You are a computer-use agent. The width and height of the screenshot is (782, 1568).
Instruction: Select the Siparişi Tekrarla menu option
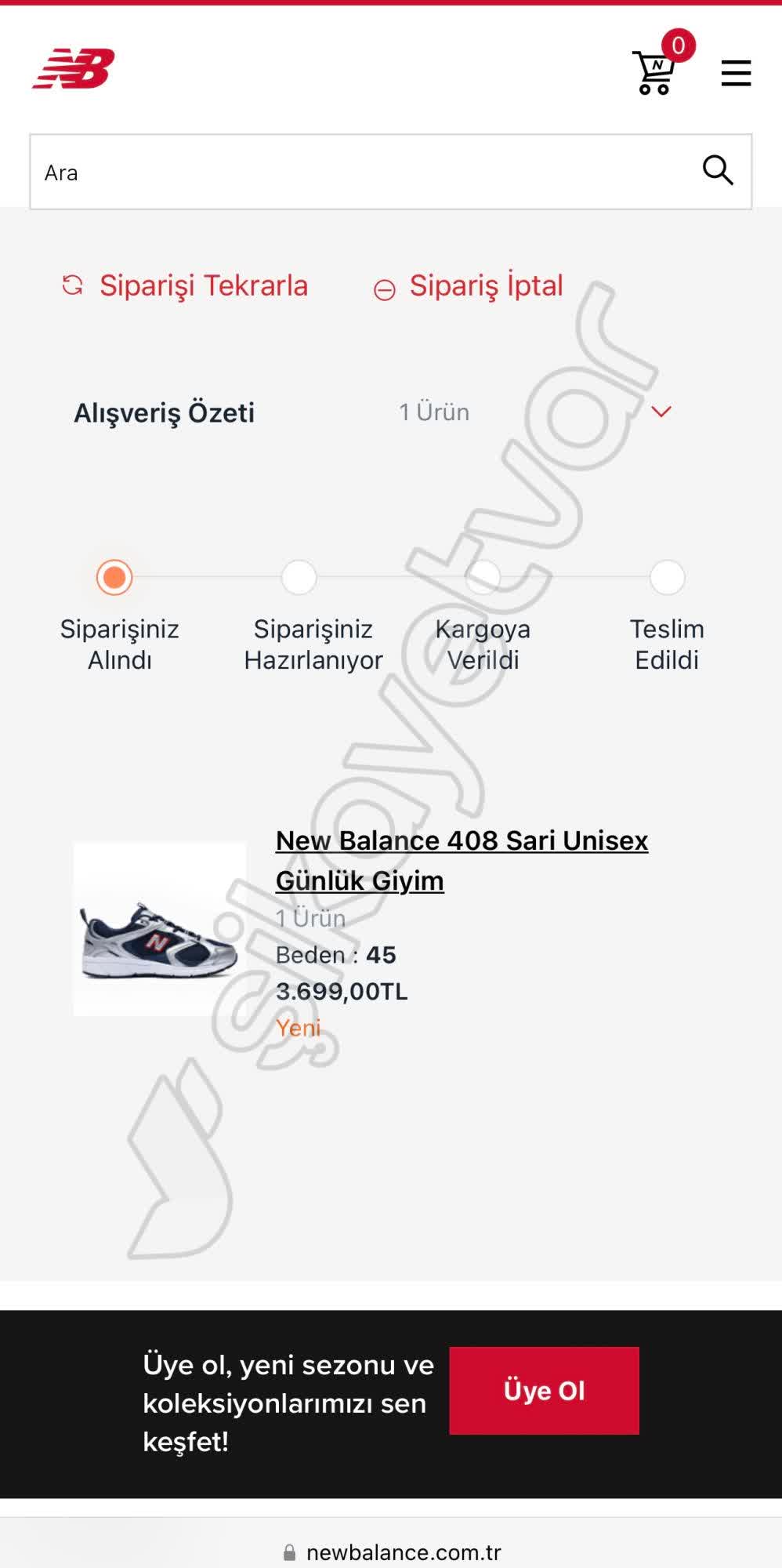pos(202,286)
